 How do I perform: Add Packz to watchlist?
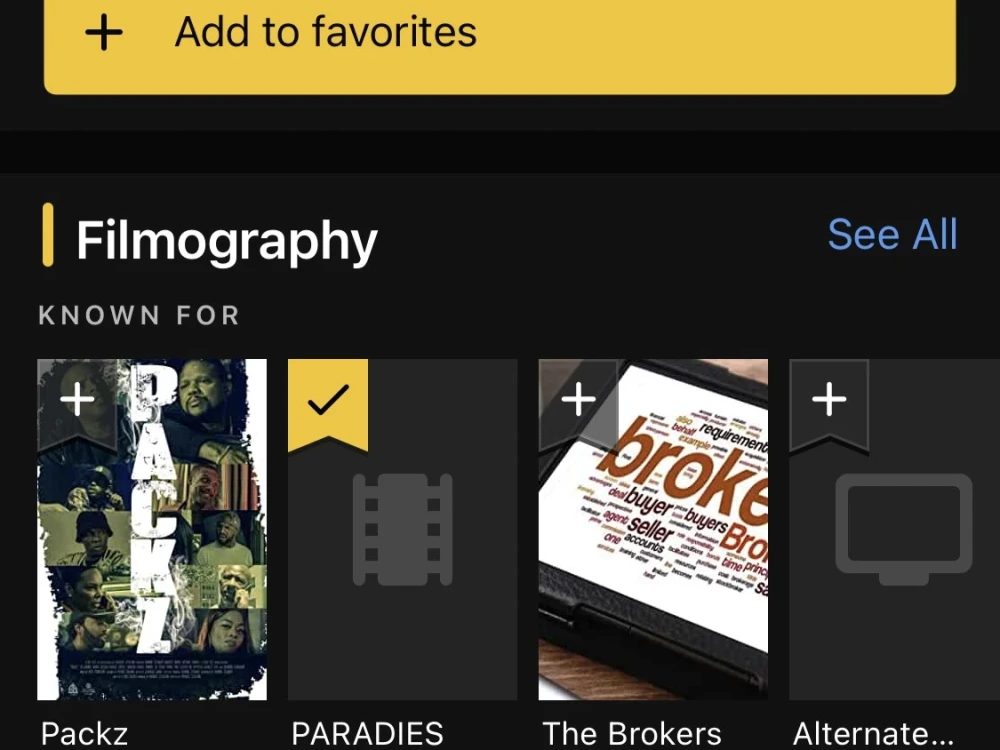[78, 401]
